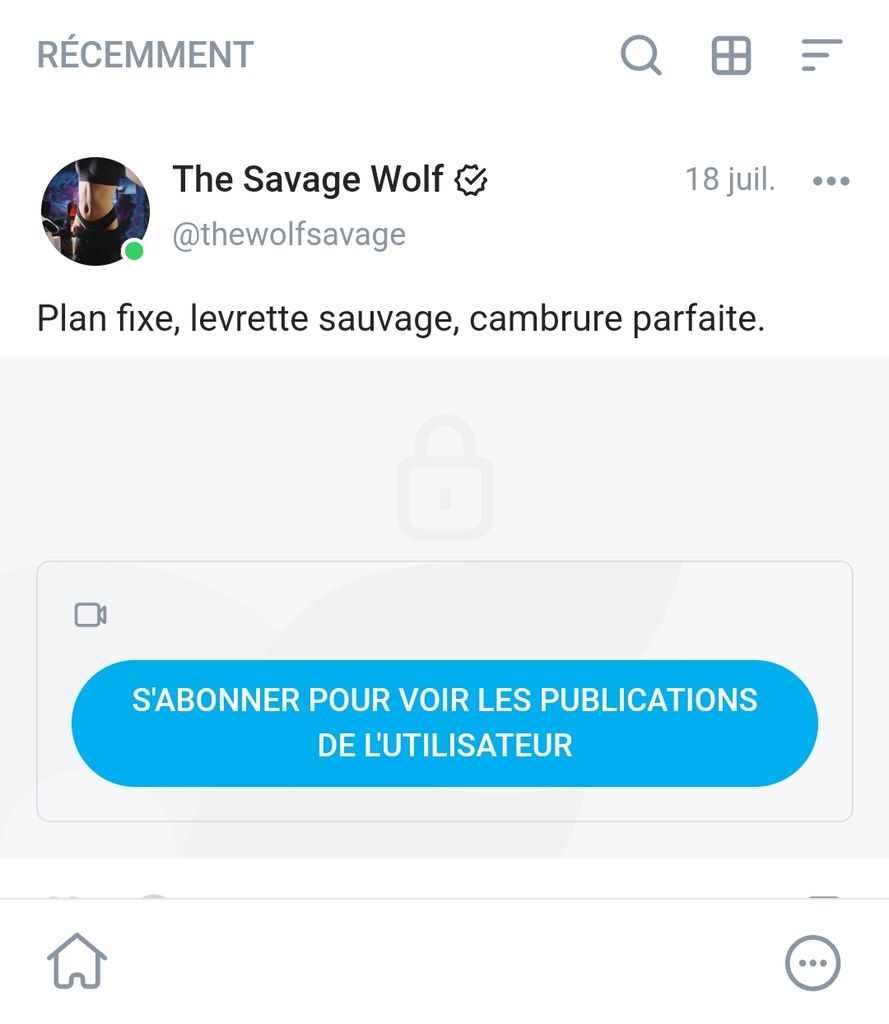Go to the home tab

[77, 962]
